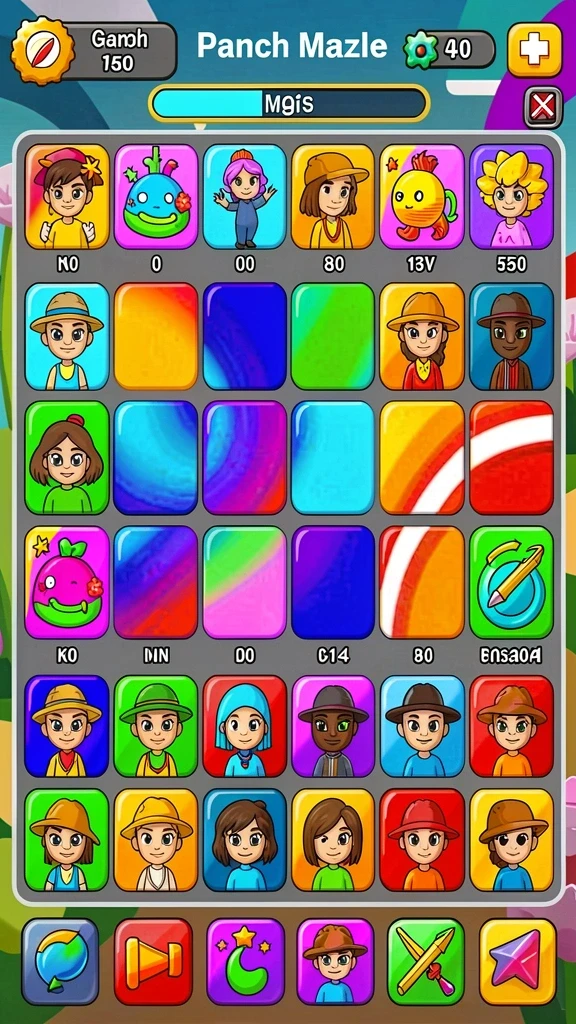
Task: Tap the gold coin badge icon
Action: click(43, 50)
